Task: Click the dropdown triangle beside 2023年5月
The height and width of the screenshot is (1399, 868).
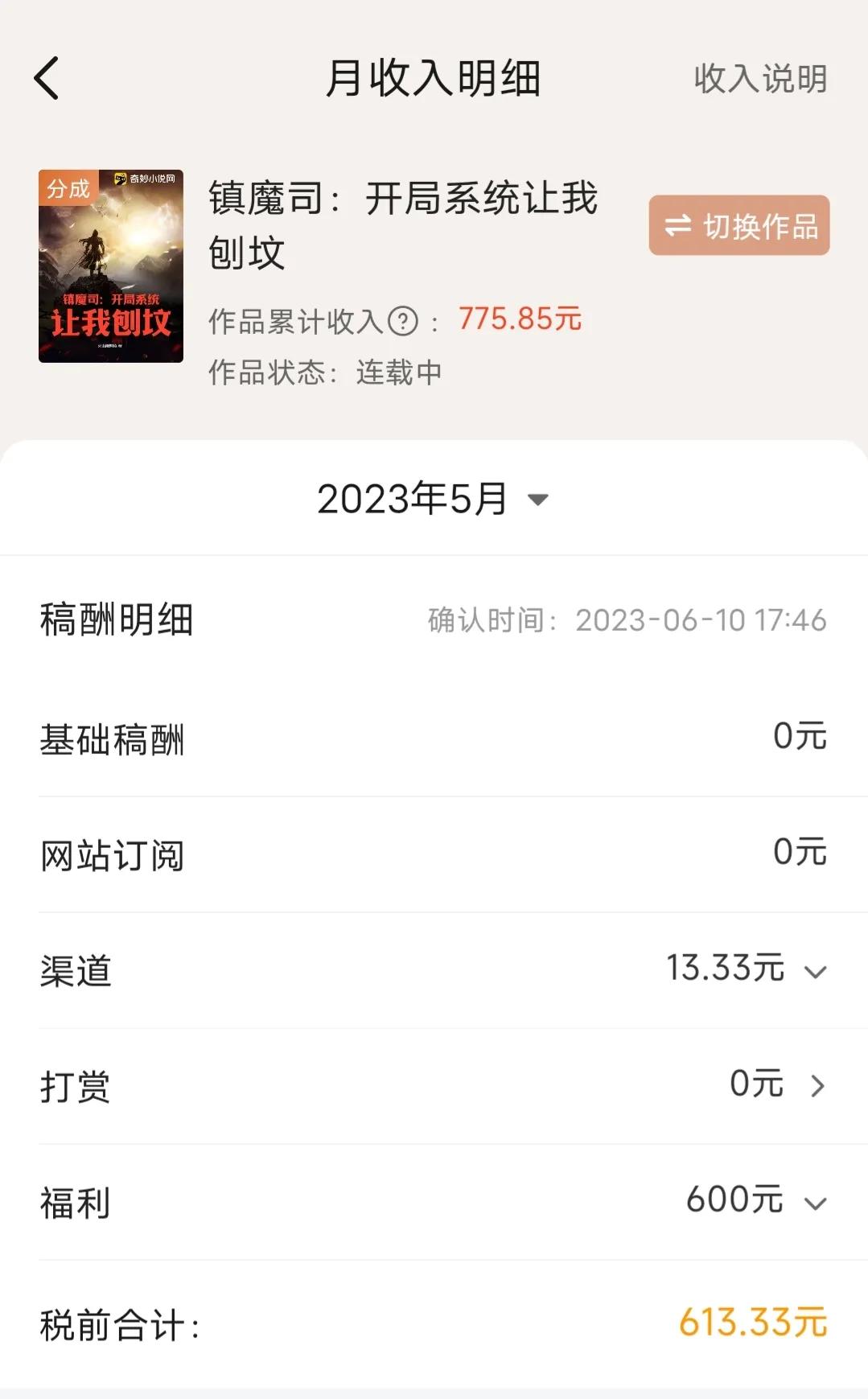Action: 538,500
